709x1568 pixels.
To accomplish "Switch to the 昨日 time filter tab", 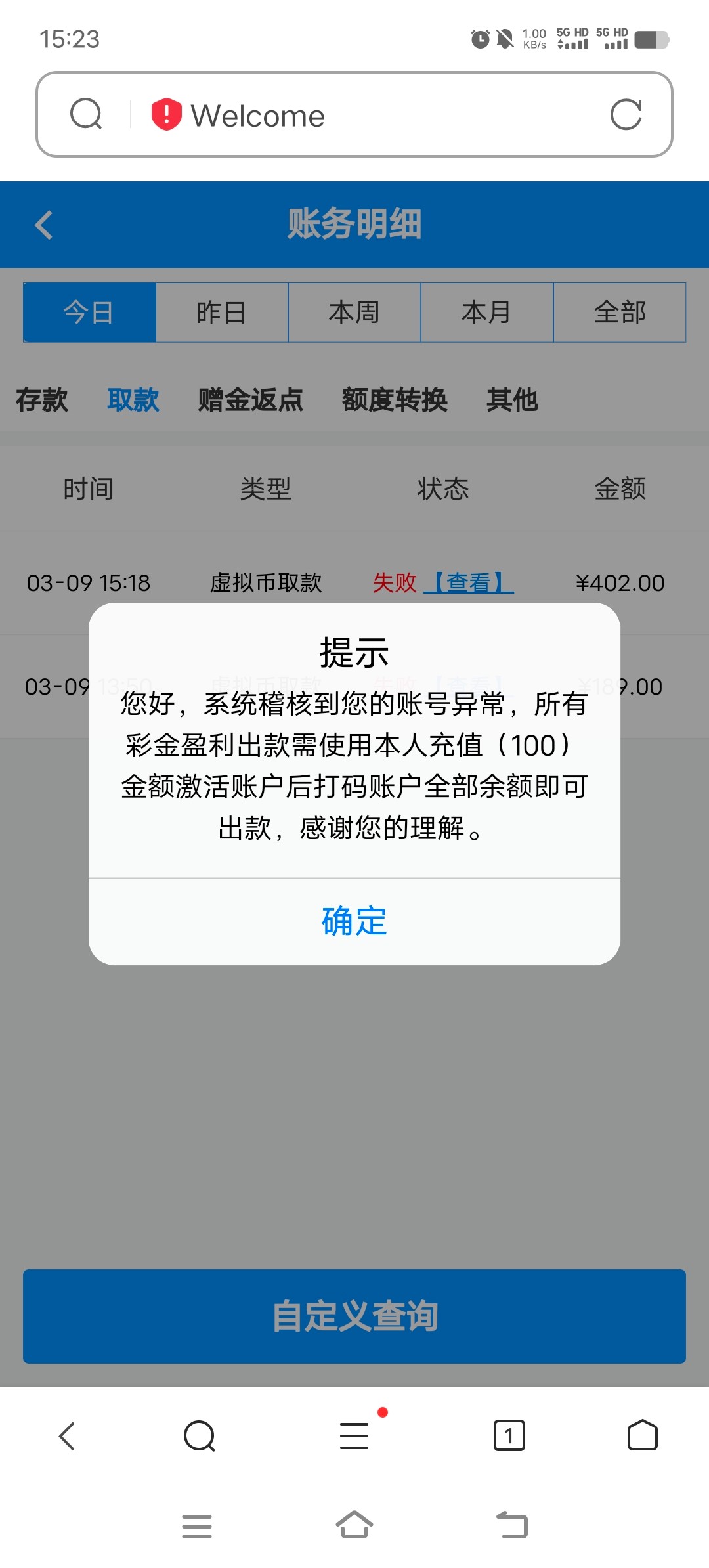I will click(222, 313).
